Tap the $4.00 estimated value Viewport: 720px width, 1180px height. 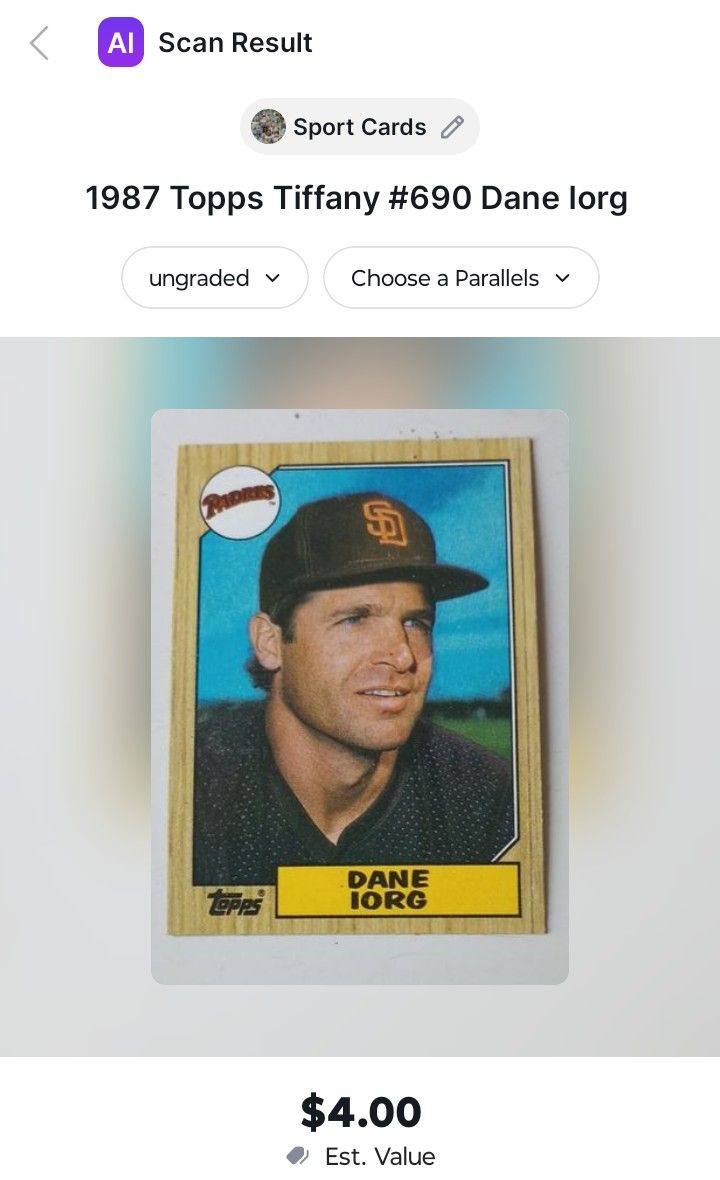[x=360, y=1111]
